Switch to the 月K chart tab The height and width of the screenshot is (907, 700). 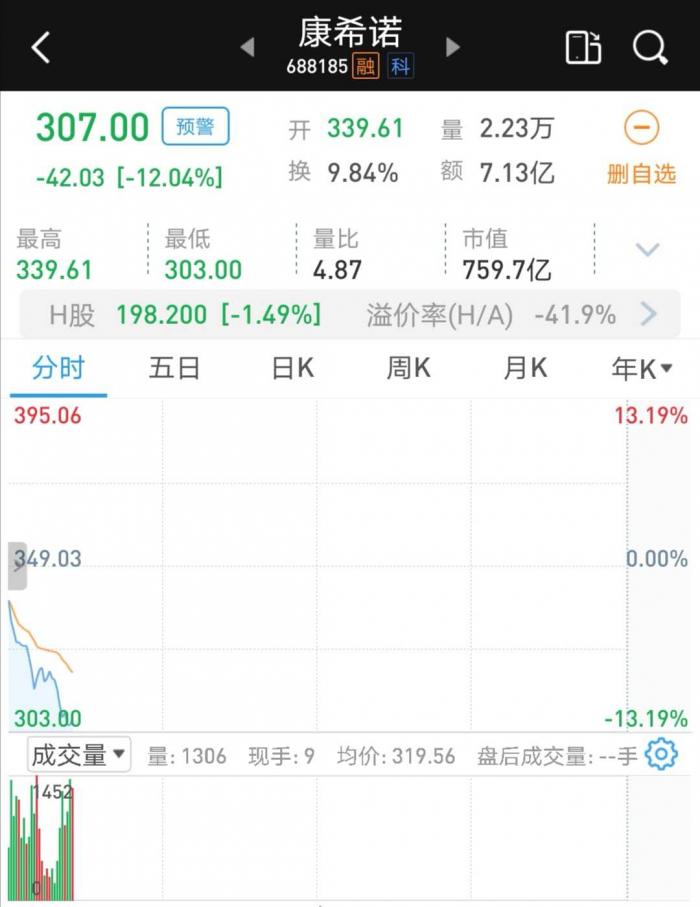click(x=525, y=368)
